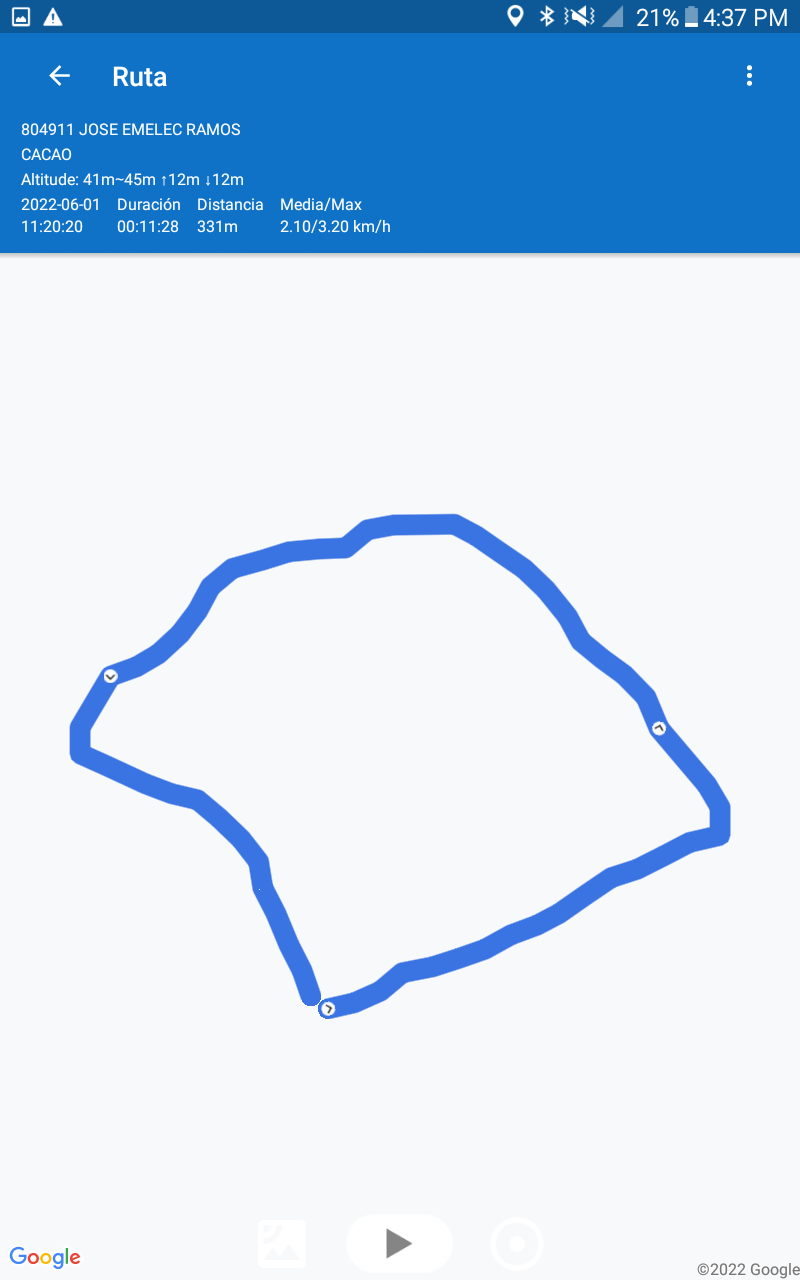This screenshot has height=1280, width=800.
Task: Tap the arrow marker on the left side of the route
Action: click(111, 677)
